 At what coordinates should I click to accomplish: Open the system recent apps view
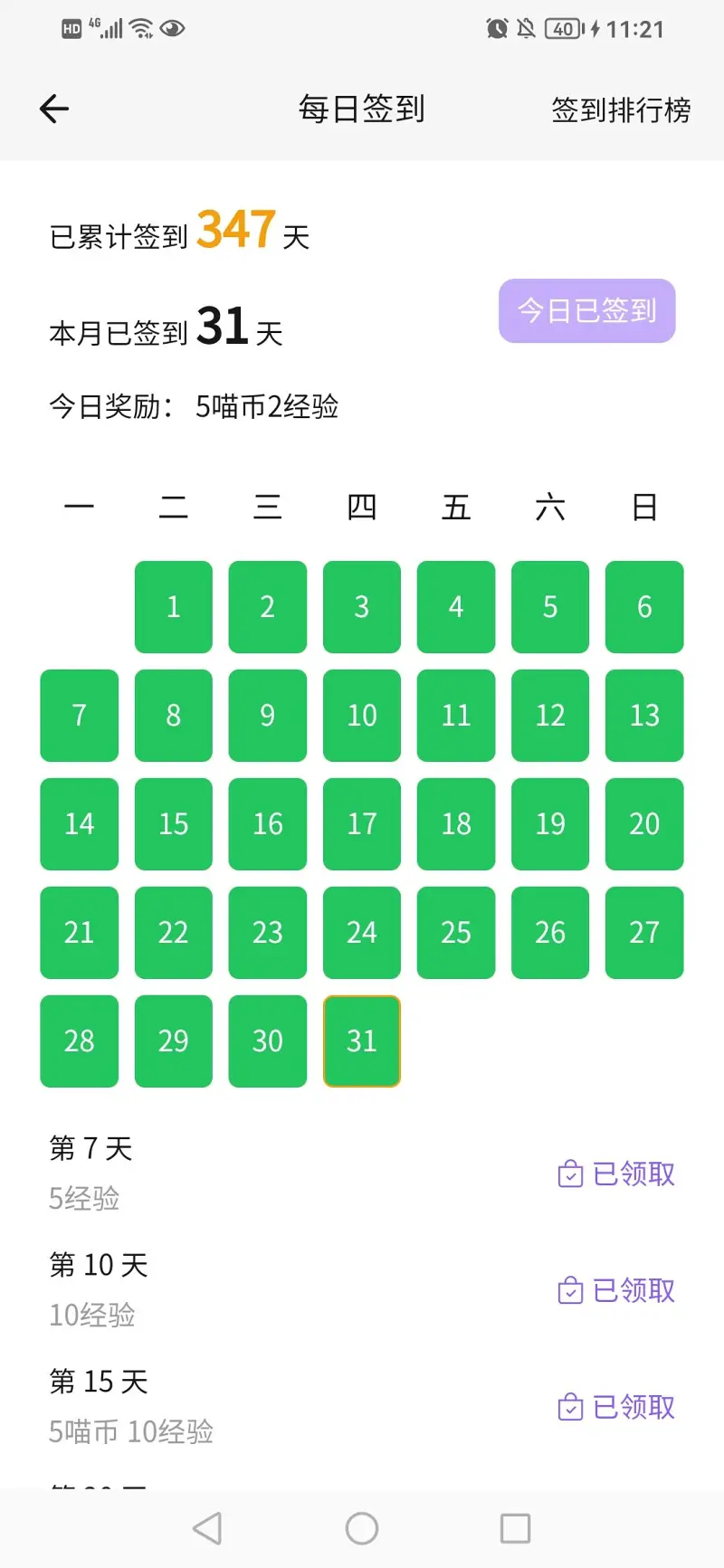[515, 1529]
